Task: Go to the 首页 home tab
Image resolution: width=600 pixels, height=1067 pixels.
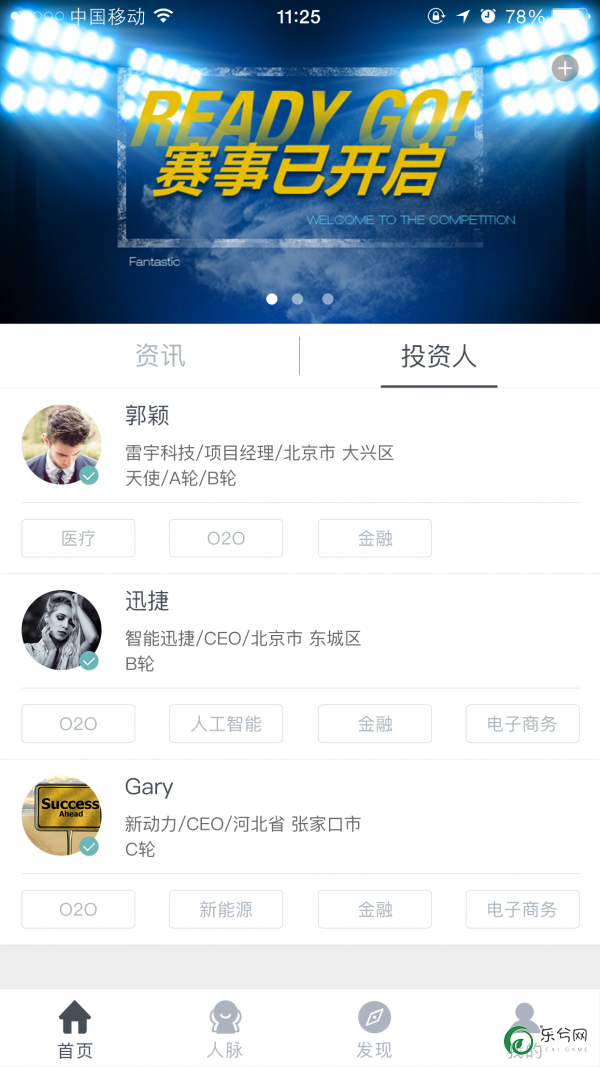Action: pos(75,1030)
